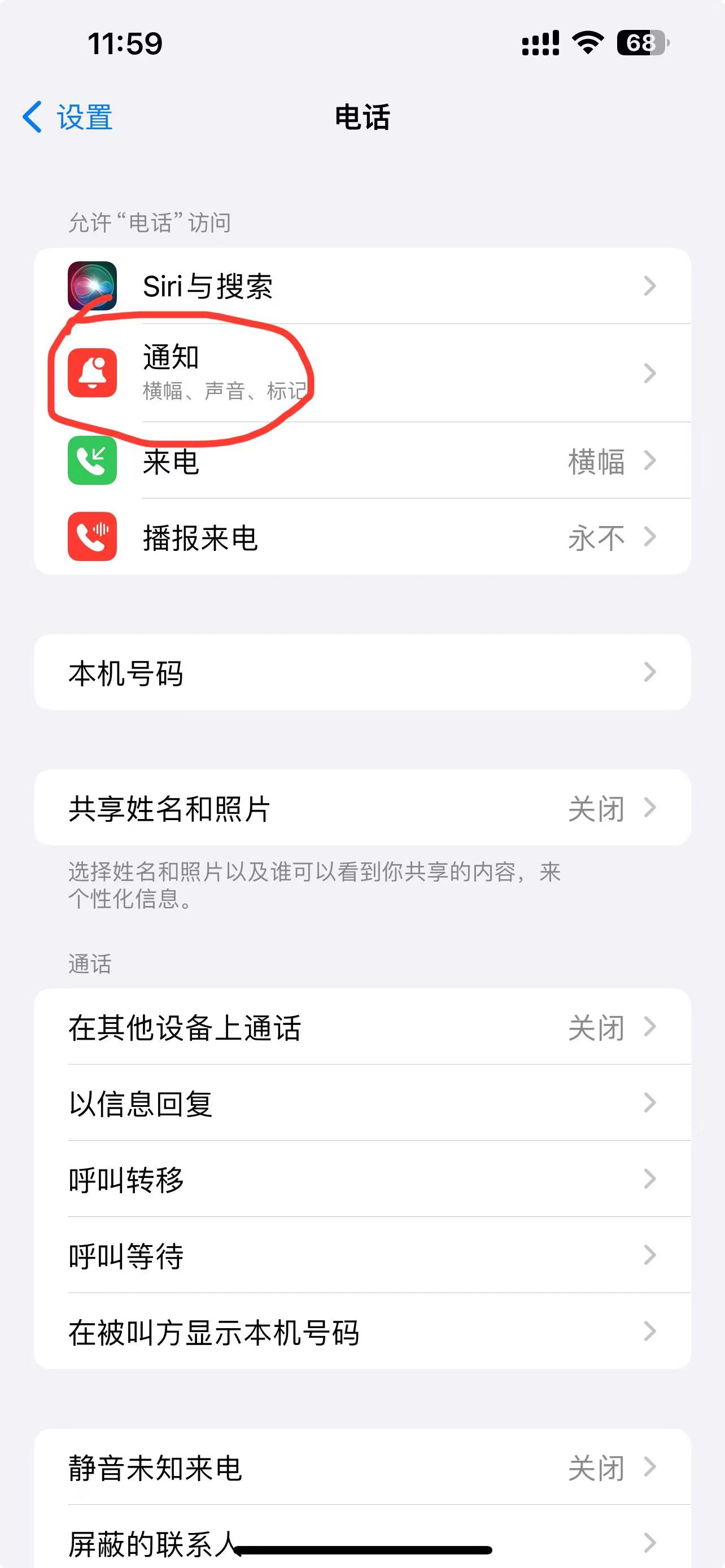Open 静音未知来电 setting
The width and height of the screenshot is (725, 1568).
point(362,1467)
